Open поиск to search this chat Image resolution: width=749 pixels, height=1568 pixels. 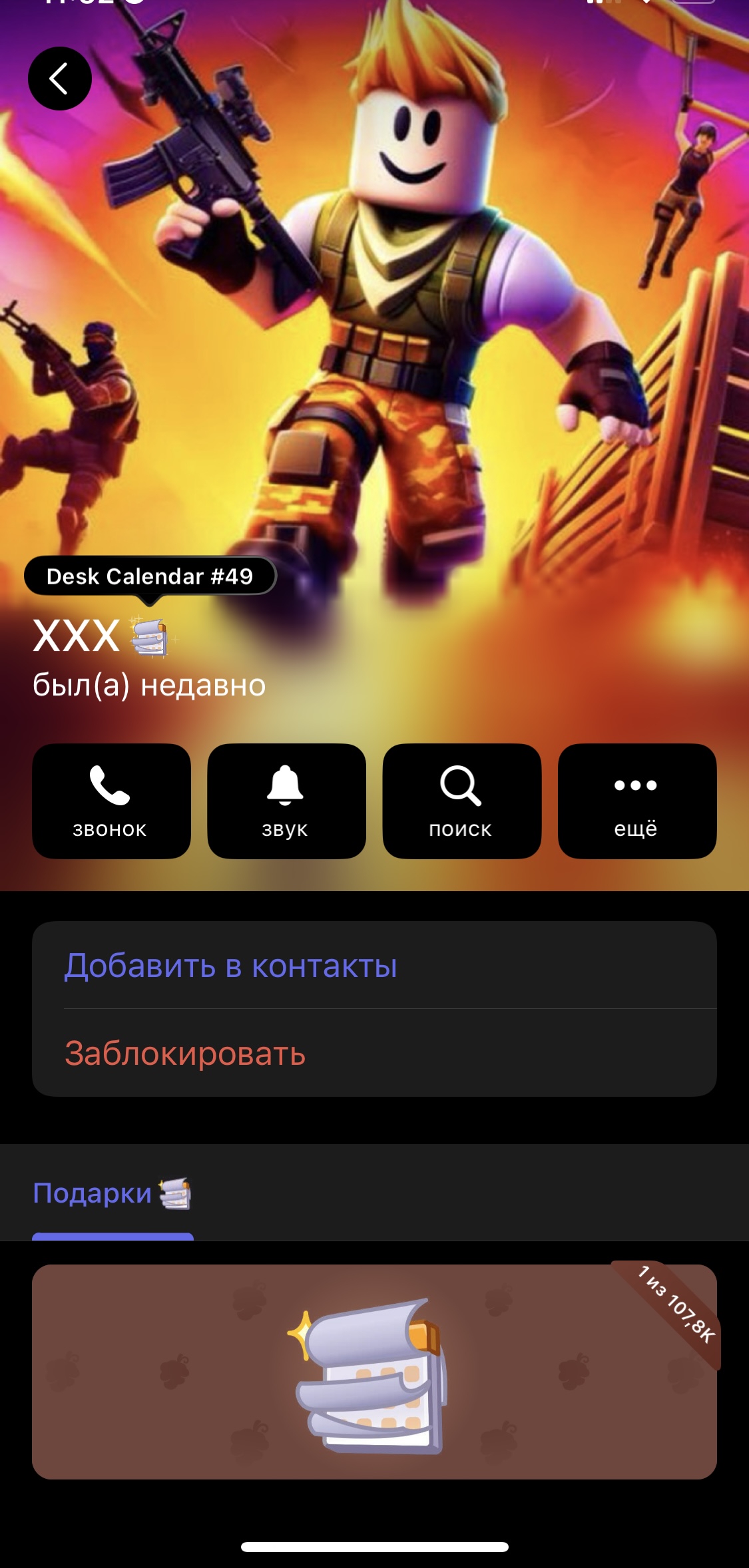pos(461,801)
